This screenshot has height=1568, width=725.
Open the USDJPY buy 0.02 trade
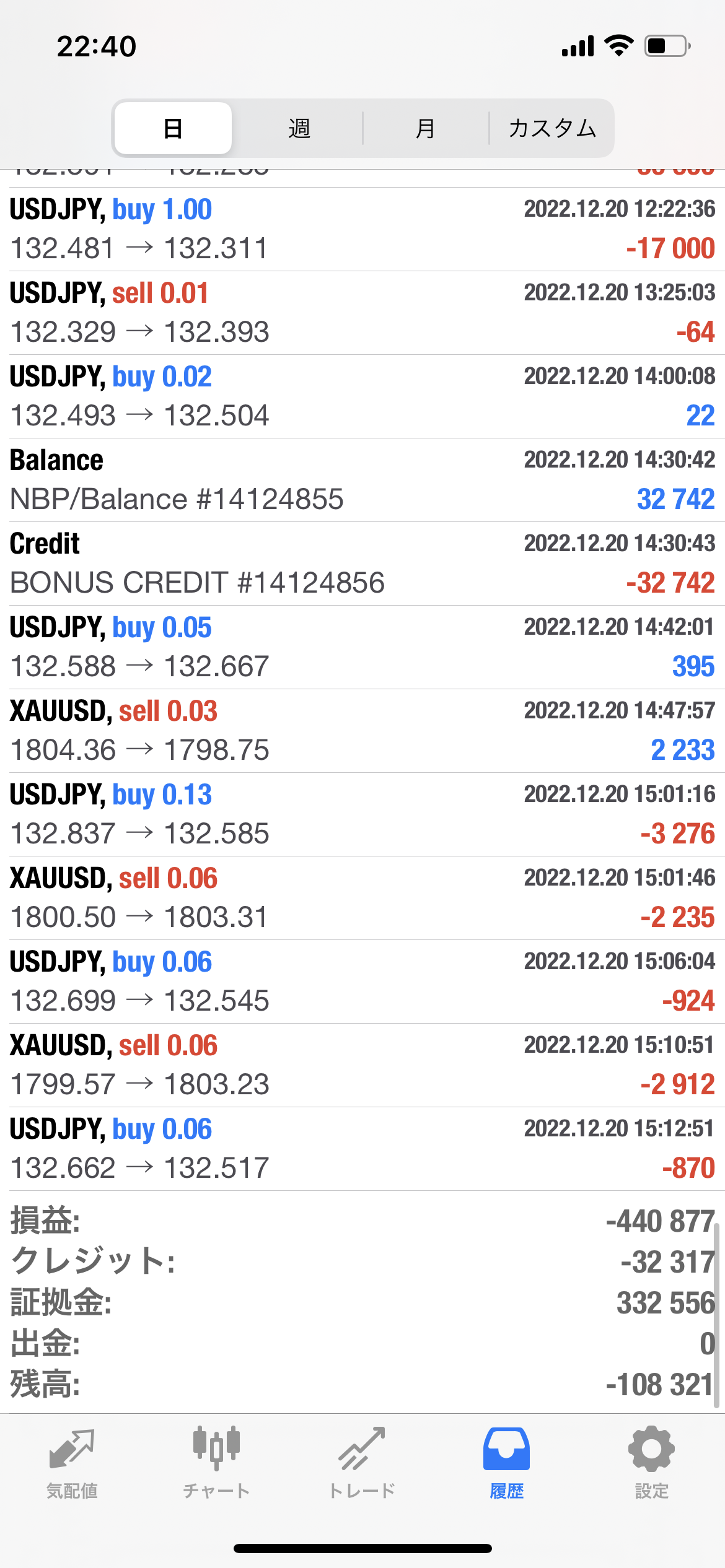point(362,396)
